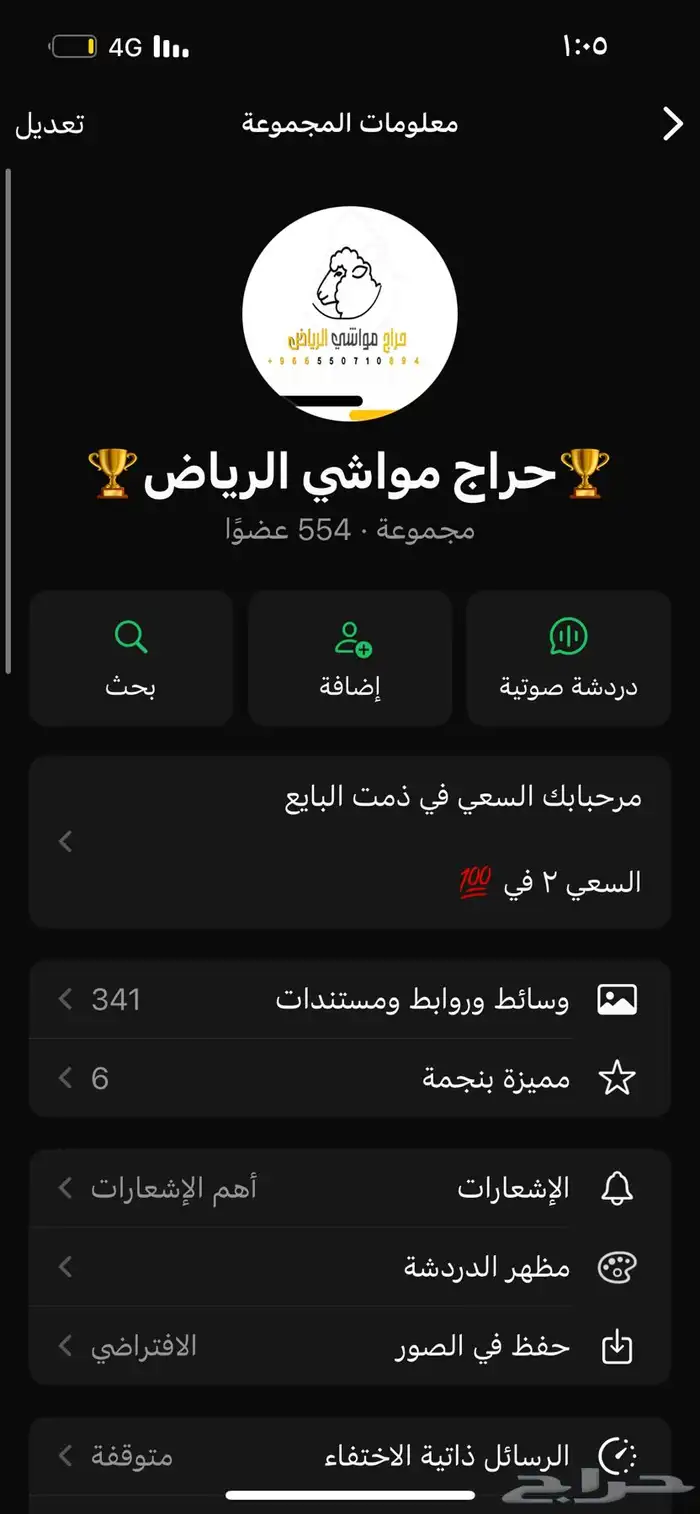Open the group profile picture
The image size is (700, 1514).
[350, 313]
